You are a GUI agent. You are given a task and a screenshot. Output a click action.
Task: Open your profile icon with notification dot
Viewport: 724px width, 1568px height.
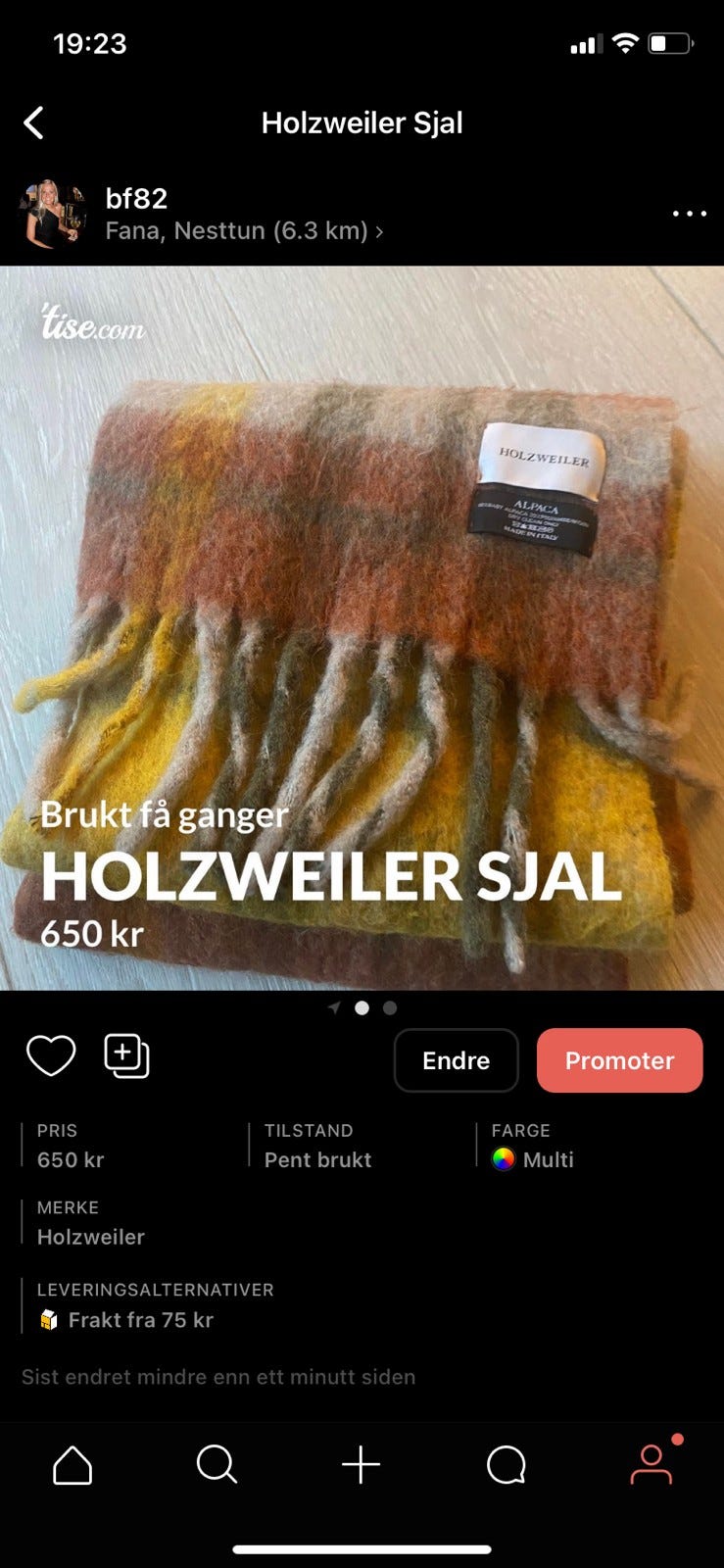coord(652,1465)
